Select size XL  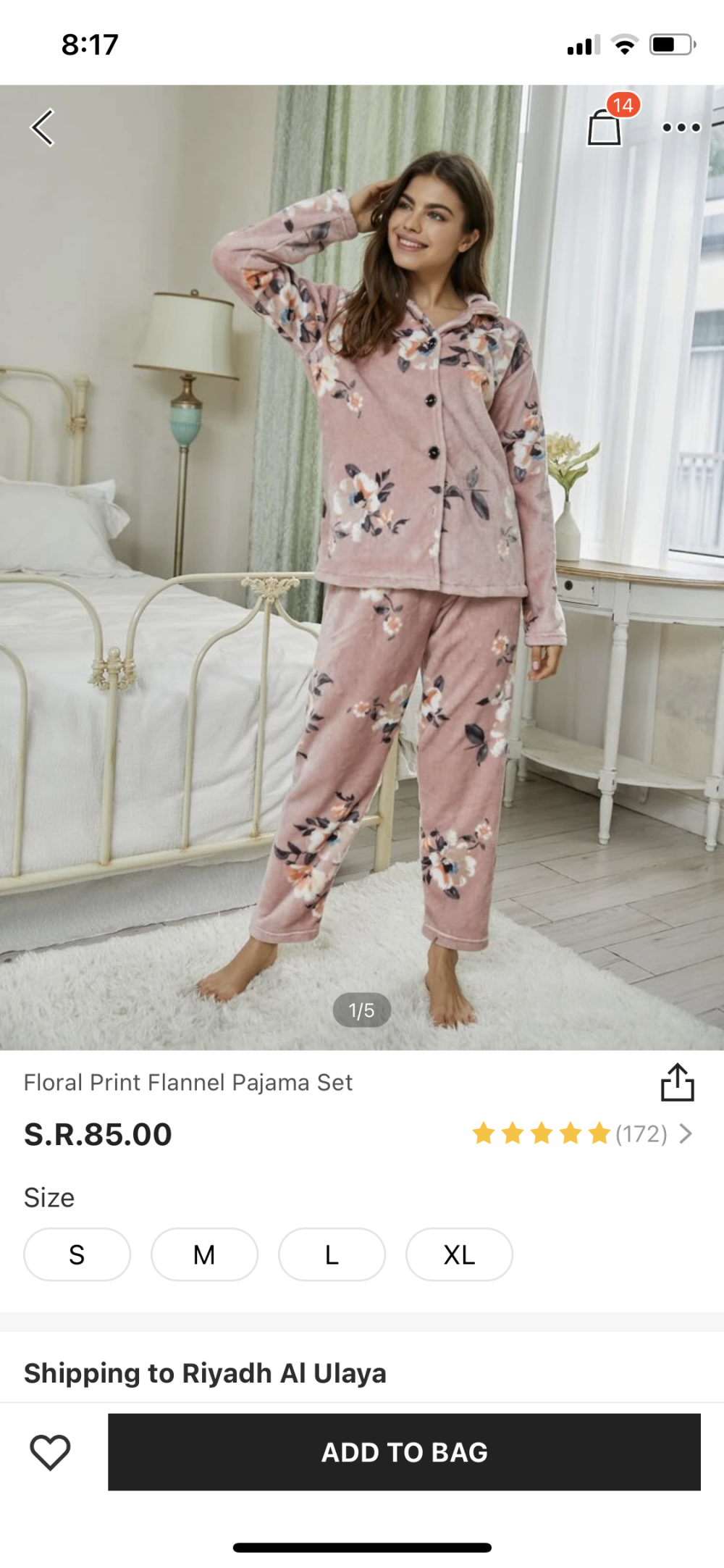tap(459, 1254)
